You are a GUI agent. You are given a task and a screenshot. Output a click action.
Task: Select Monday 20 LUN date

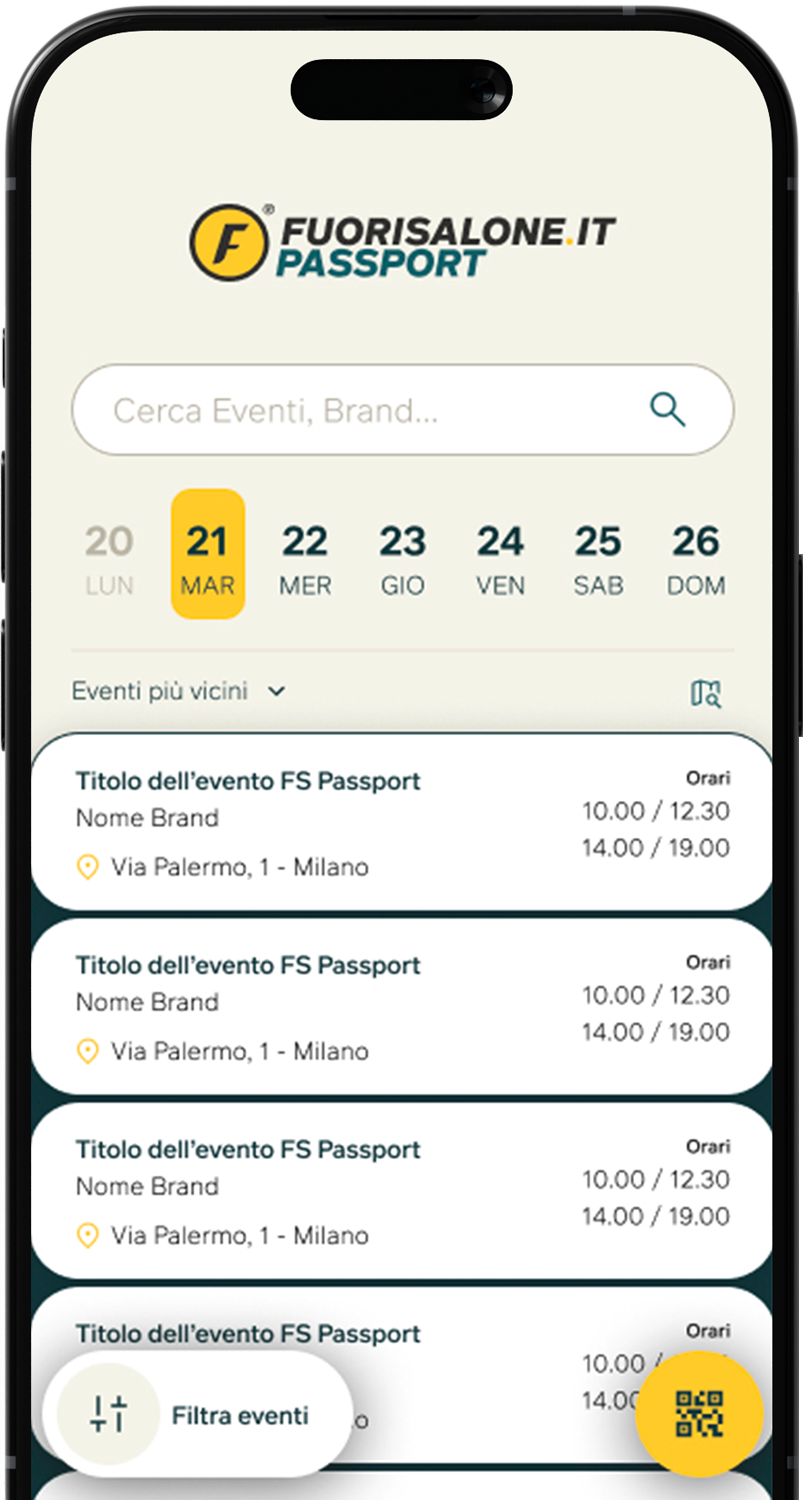[109, 558]
